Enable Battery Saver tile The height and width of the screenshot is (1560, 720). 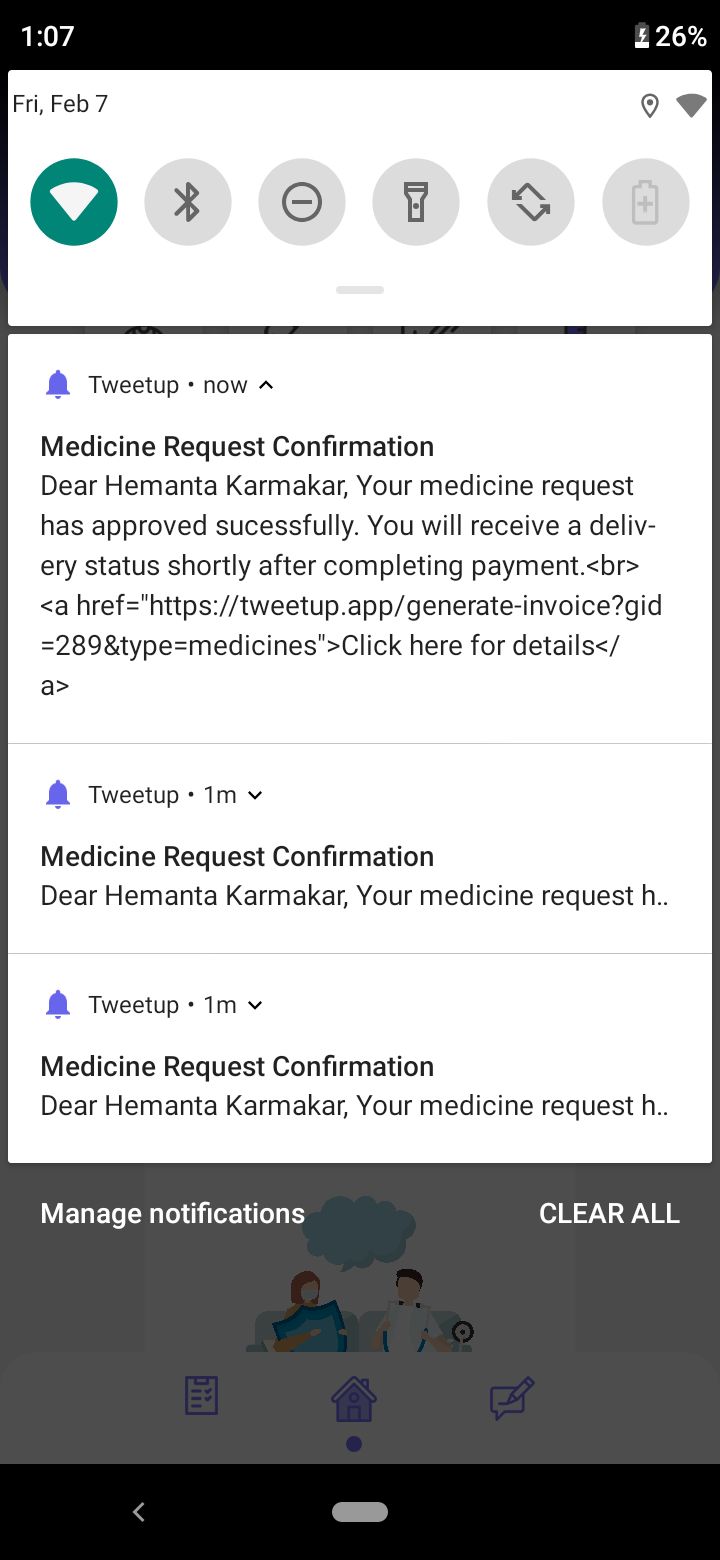(x=646, y=202)
